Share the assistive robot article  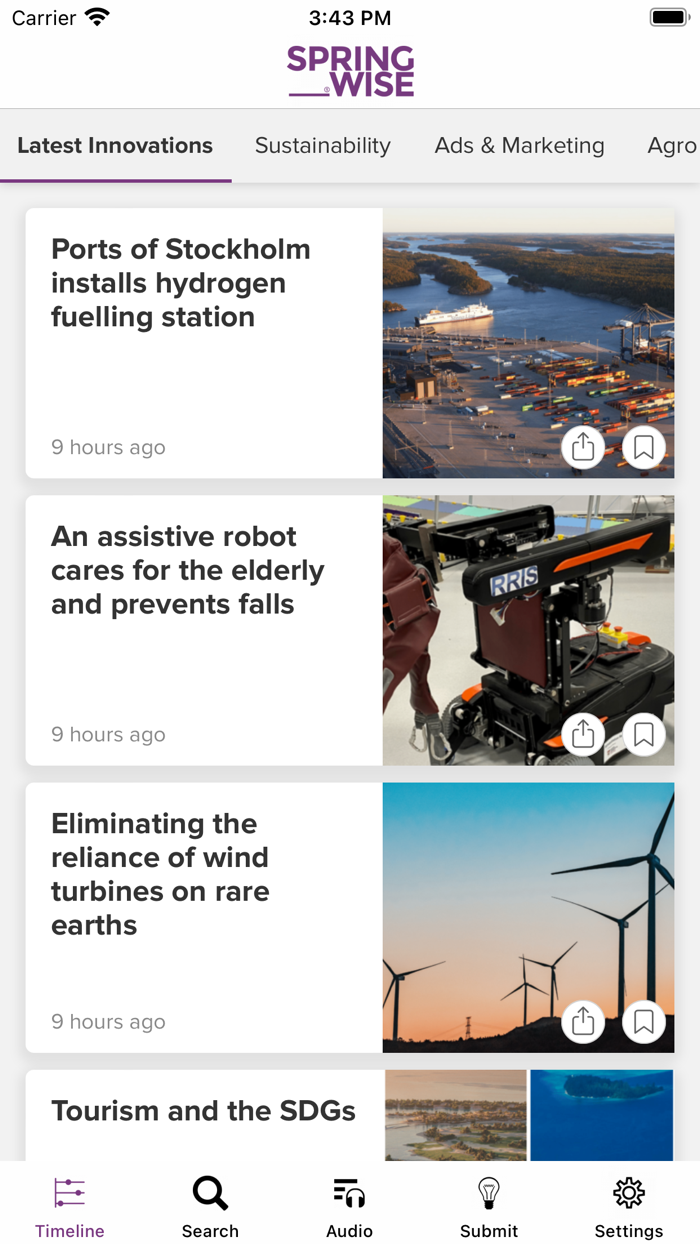(583, 735)
